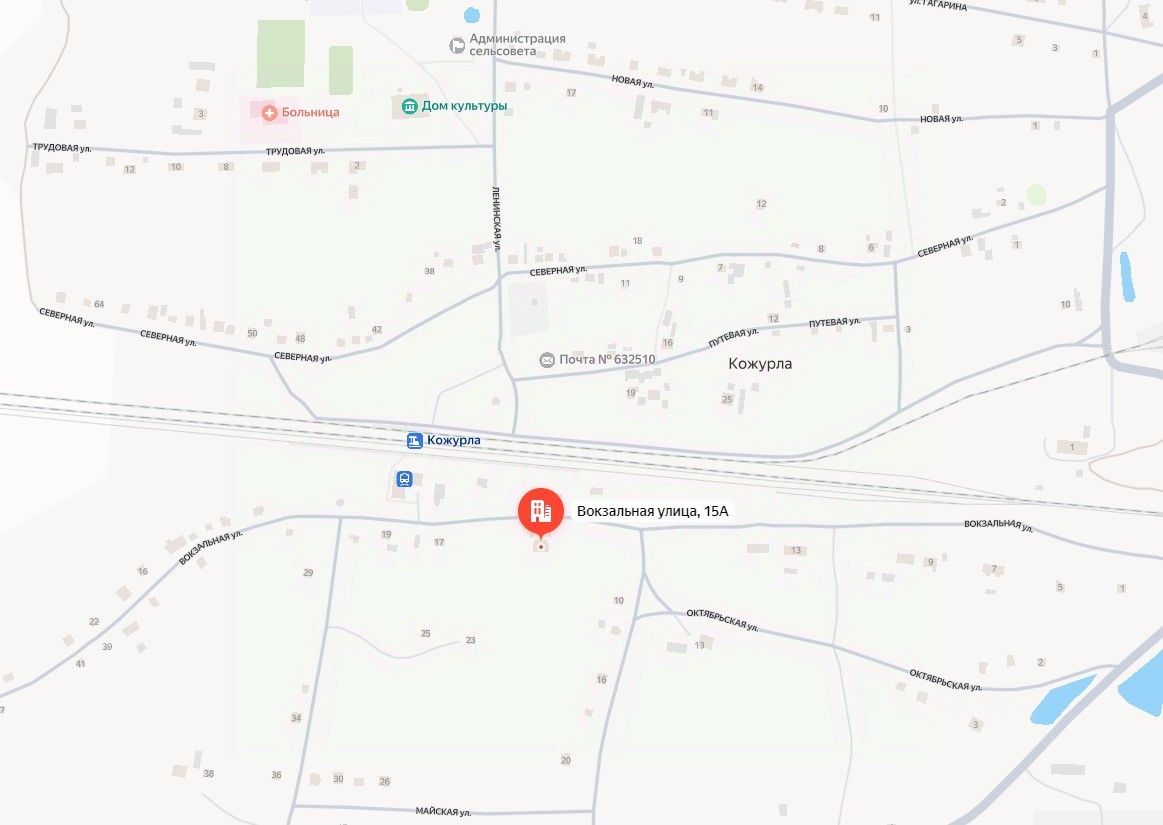This screenshot has height=825, width=1163.
Task: Tap the Почта № 632510 post office marker
Action: (x=547, y=360)
